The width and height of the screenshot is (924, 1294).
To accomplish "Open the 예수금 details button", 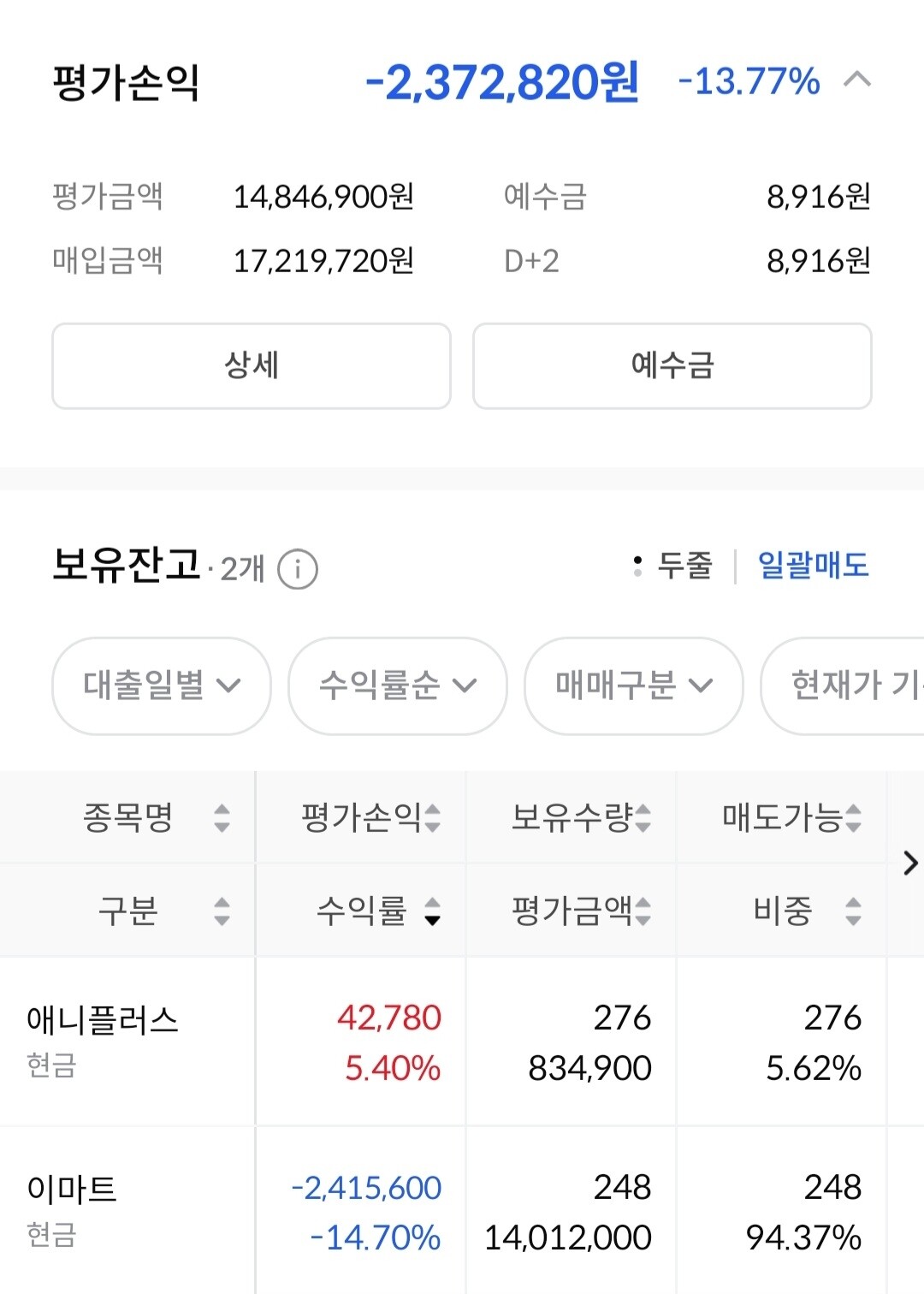I will pos(671,366).
